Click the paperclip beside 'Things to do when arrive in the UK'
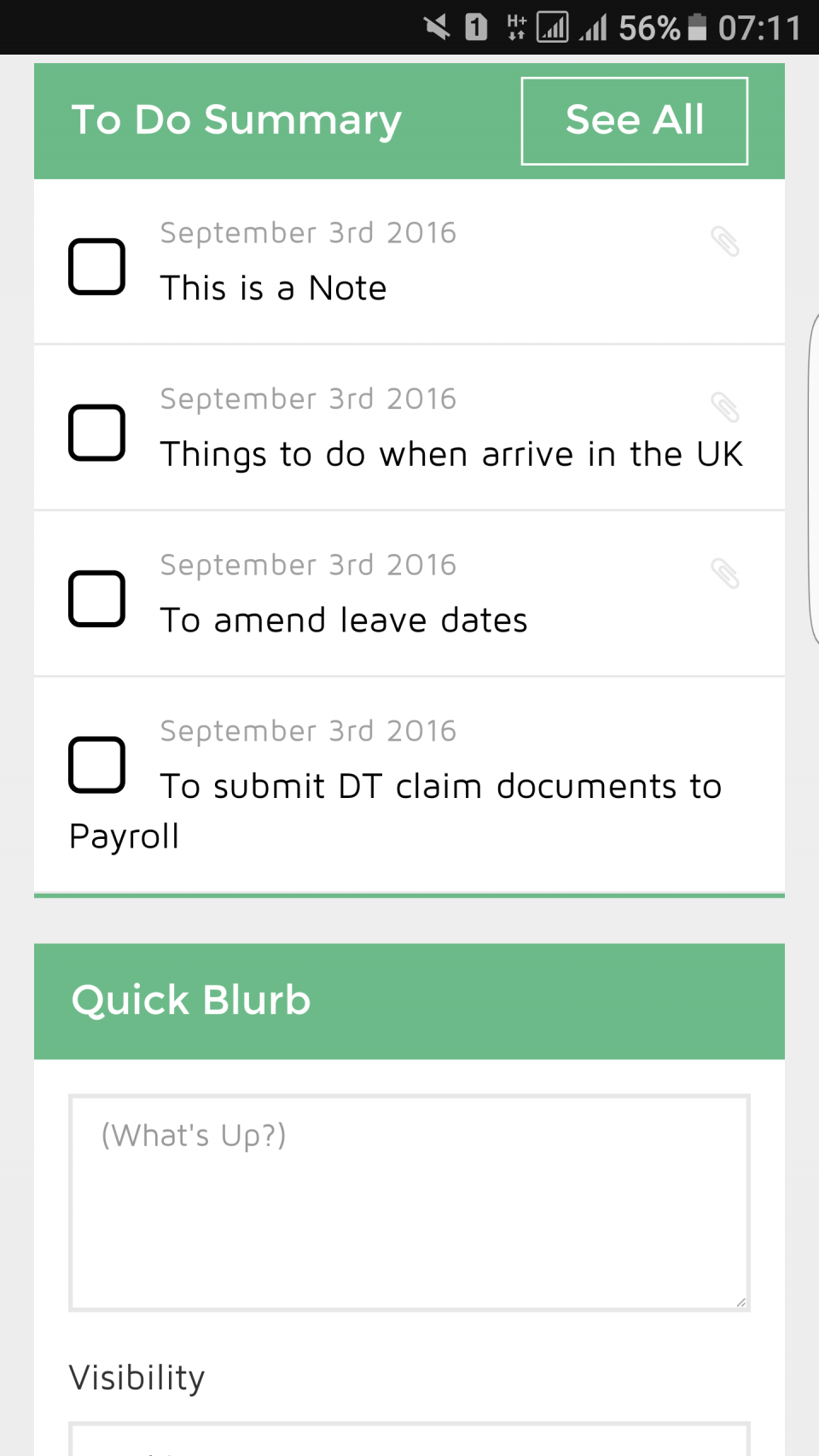This screenshot has width=819, height=1456. click(727, 410)
